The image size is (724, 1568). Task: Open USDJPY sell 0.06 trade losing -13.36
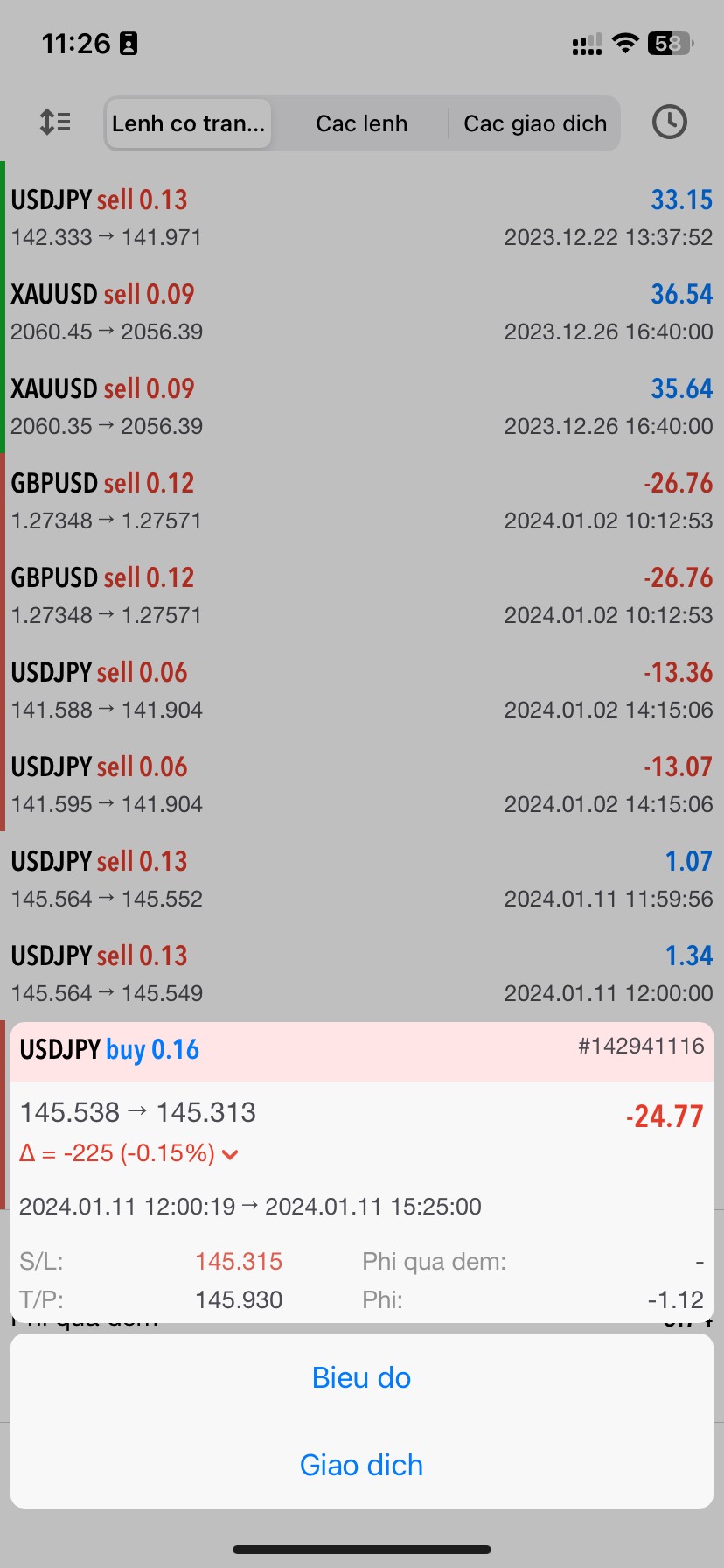[361, 689]
